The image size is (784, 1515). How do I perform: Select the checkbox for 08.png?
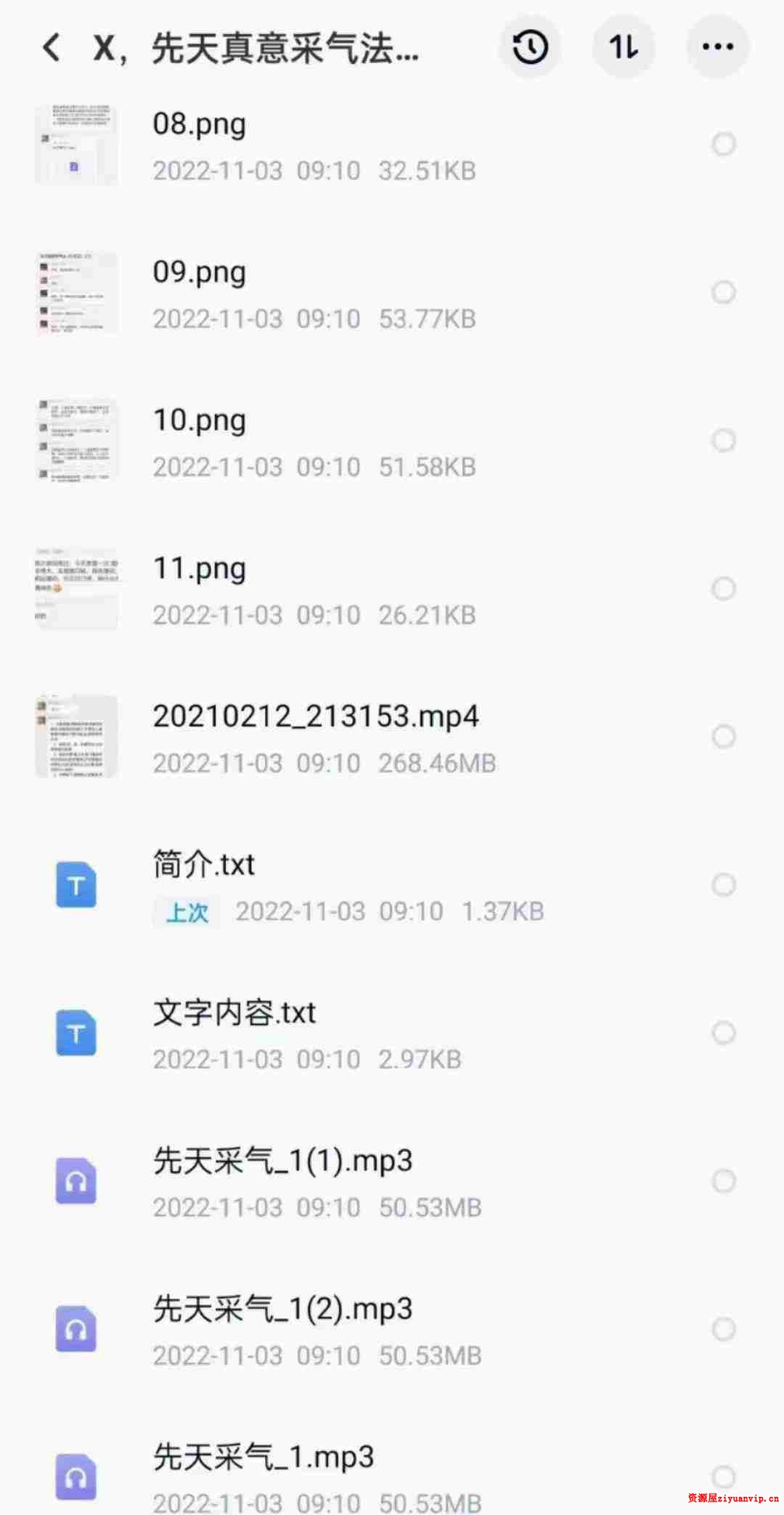click(x=724, y=144)
